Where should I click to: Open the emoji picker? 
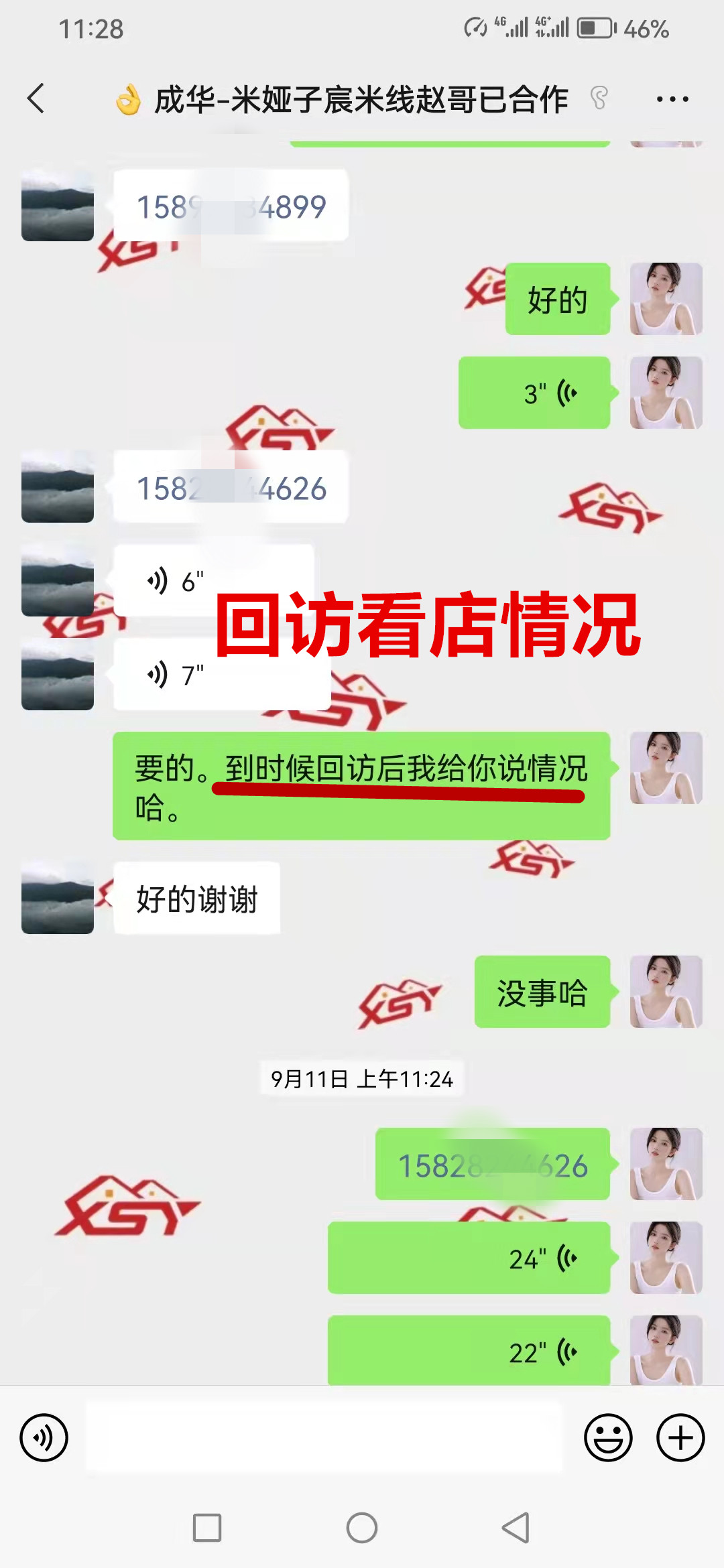pyautogui.click(x=608, y=1437)
